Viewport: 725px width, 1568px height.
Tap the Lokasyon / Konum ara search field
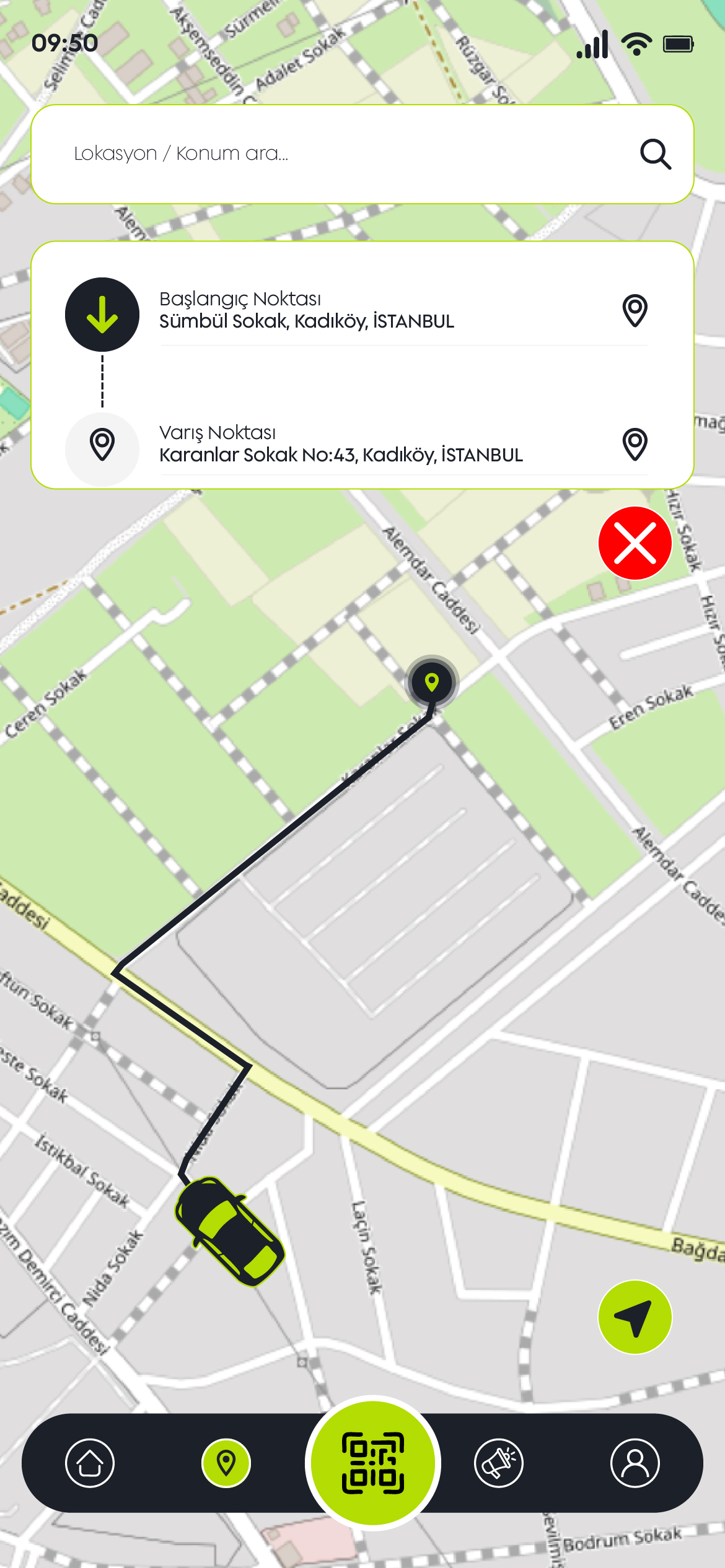[x=335, y=154]
